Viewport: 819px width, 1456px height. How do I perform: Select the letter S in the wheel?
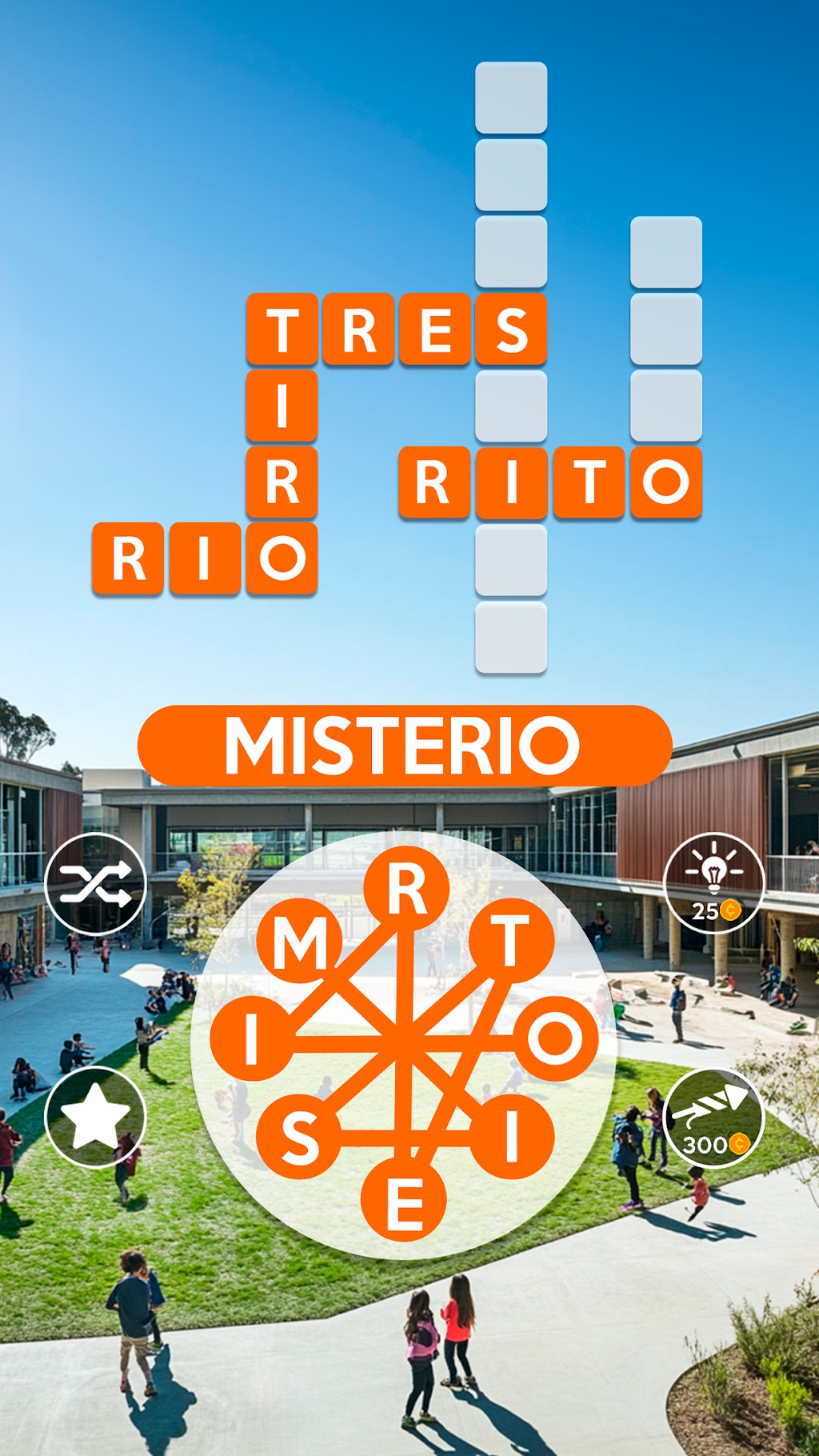(x=299, y=1137)
